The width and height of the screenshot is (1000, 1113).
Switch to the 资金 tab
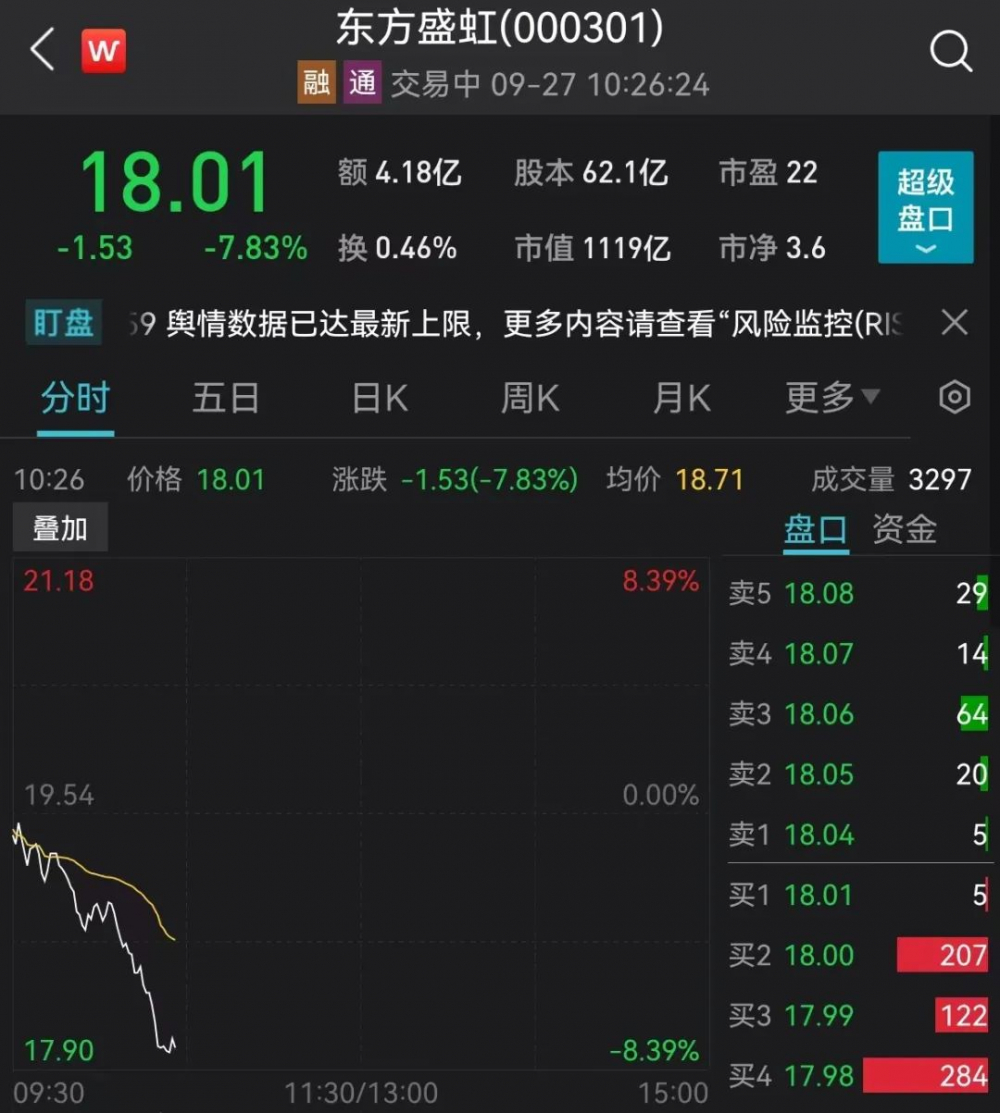click(904, 530)
